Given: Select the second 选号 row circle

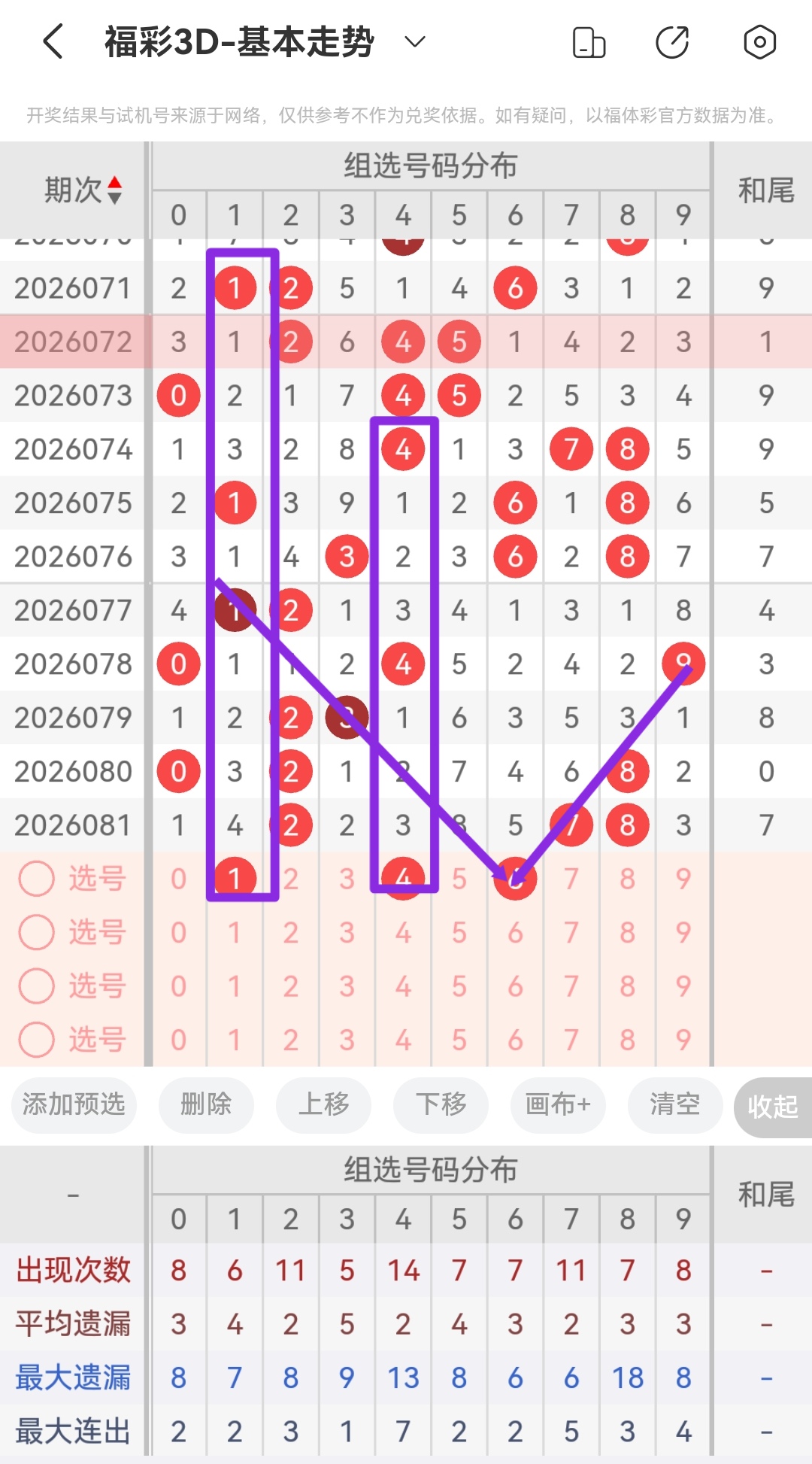Looking at the screenshot, I should [x=36, y=932].
